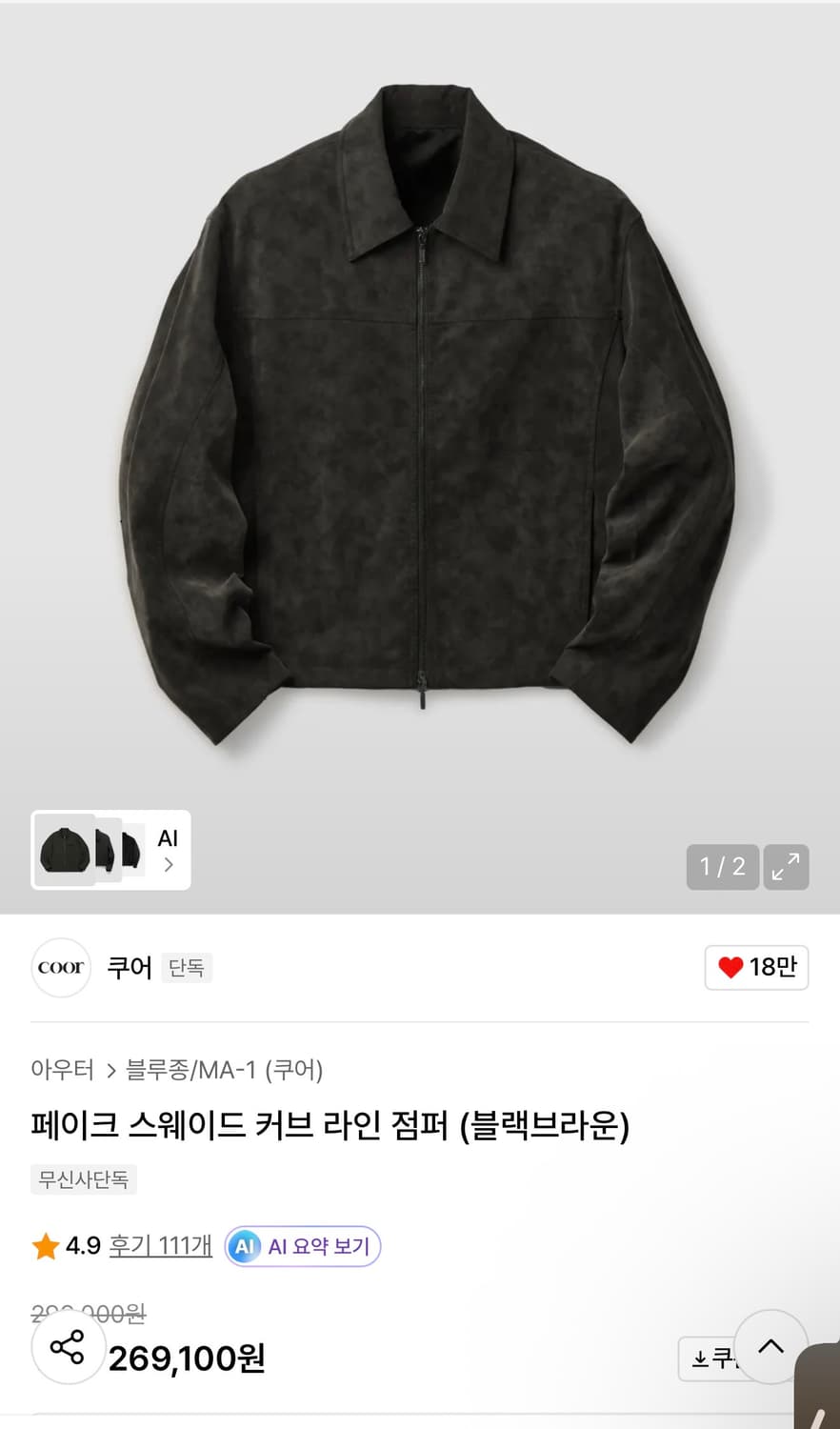Click the scroll-to-top arrow button

771,1346
